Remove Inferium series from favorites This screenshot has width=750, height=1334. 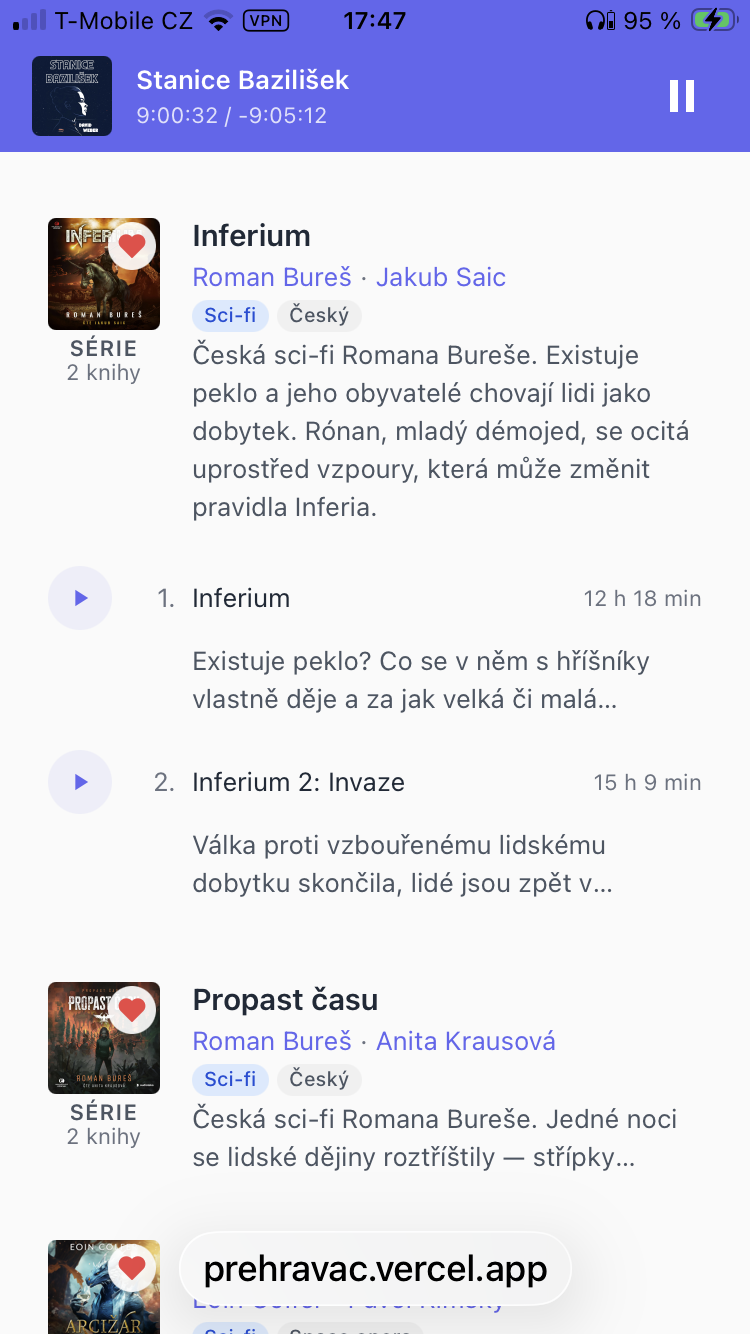[x=132, y=246]
